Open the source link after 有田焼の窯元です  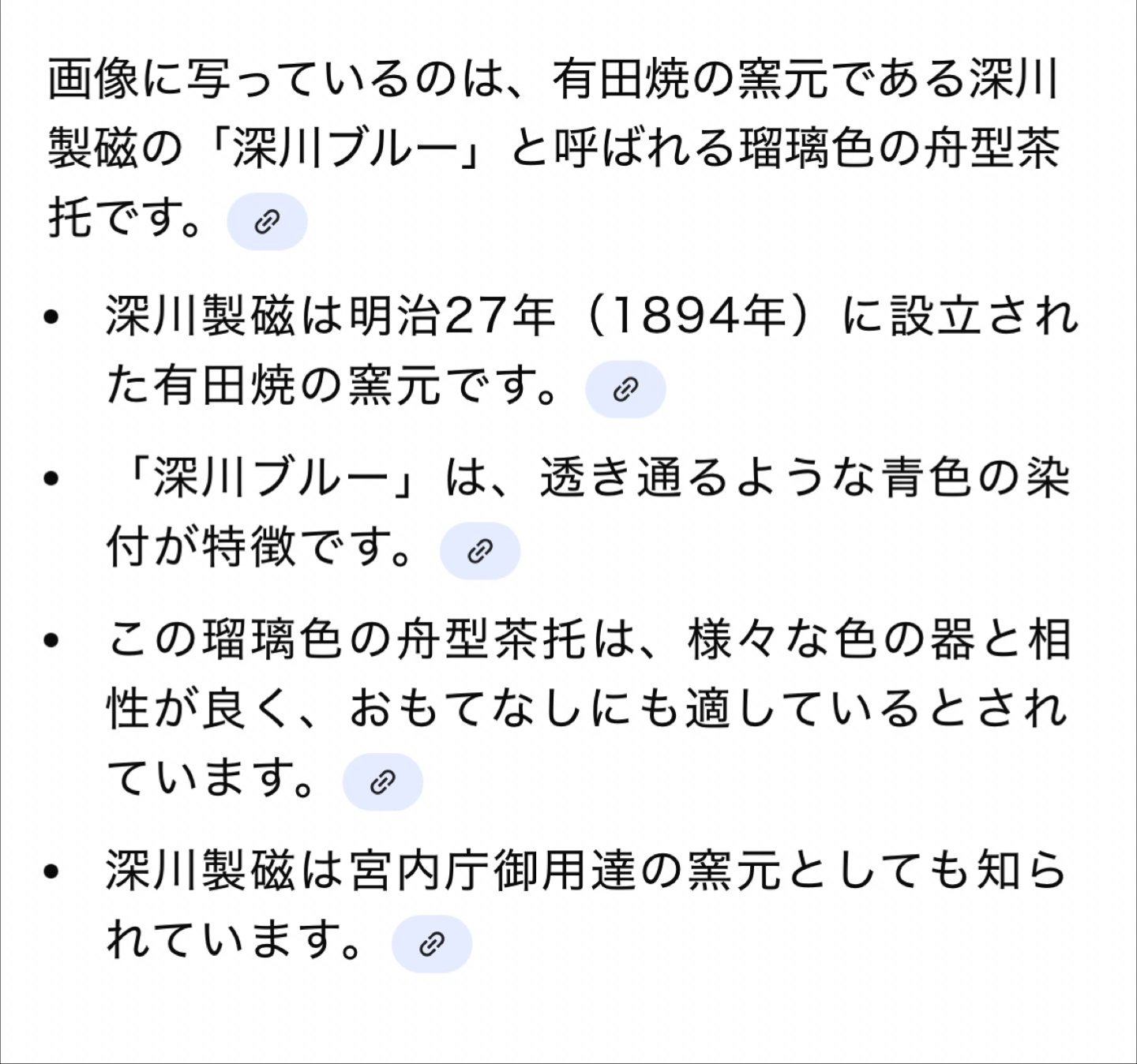coord(625,389)
